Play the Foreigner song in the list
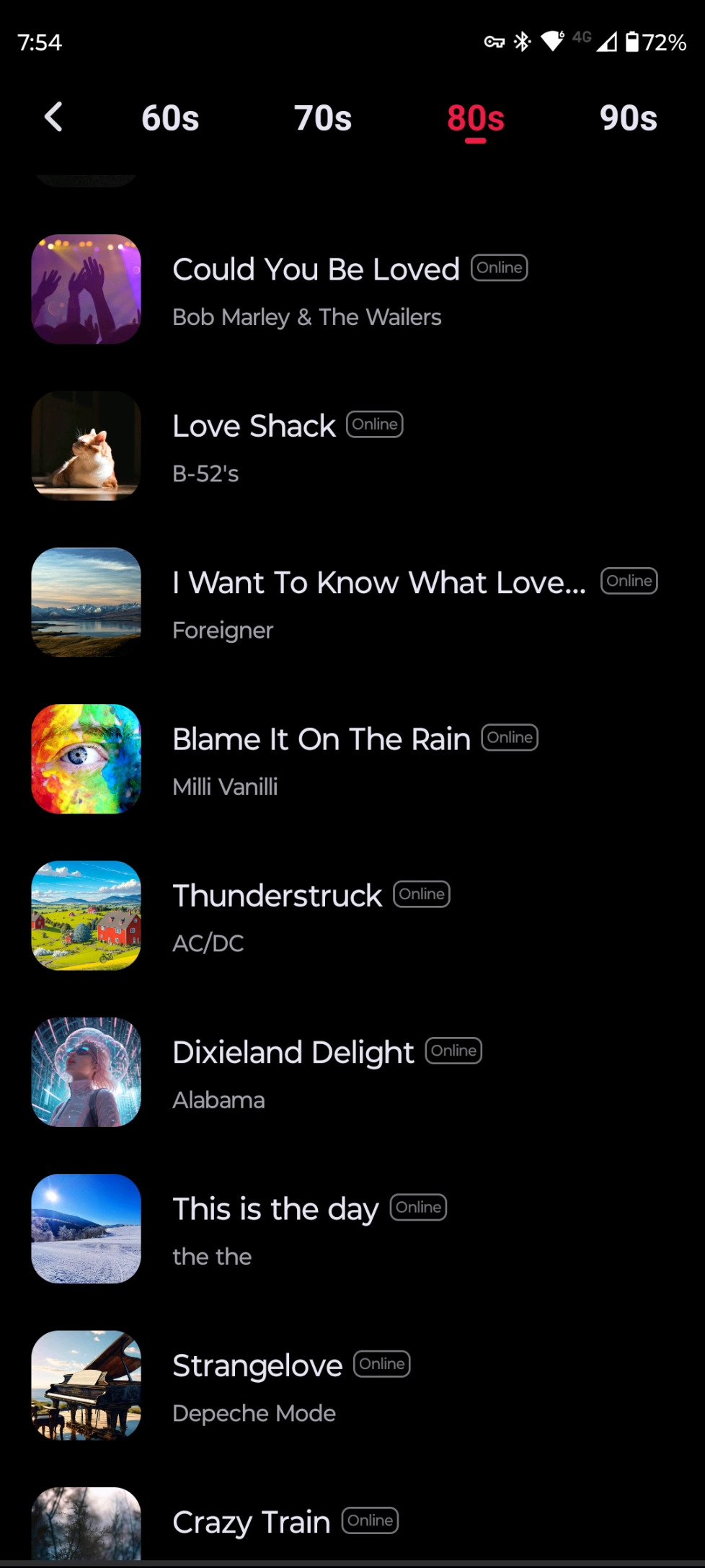Viewport: 705px width, 1568px height. 378,603
